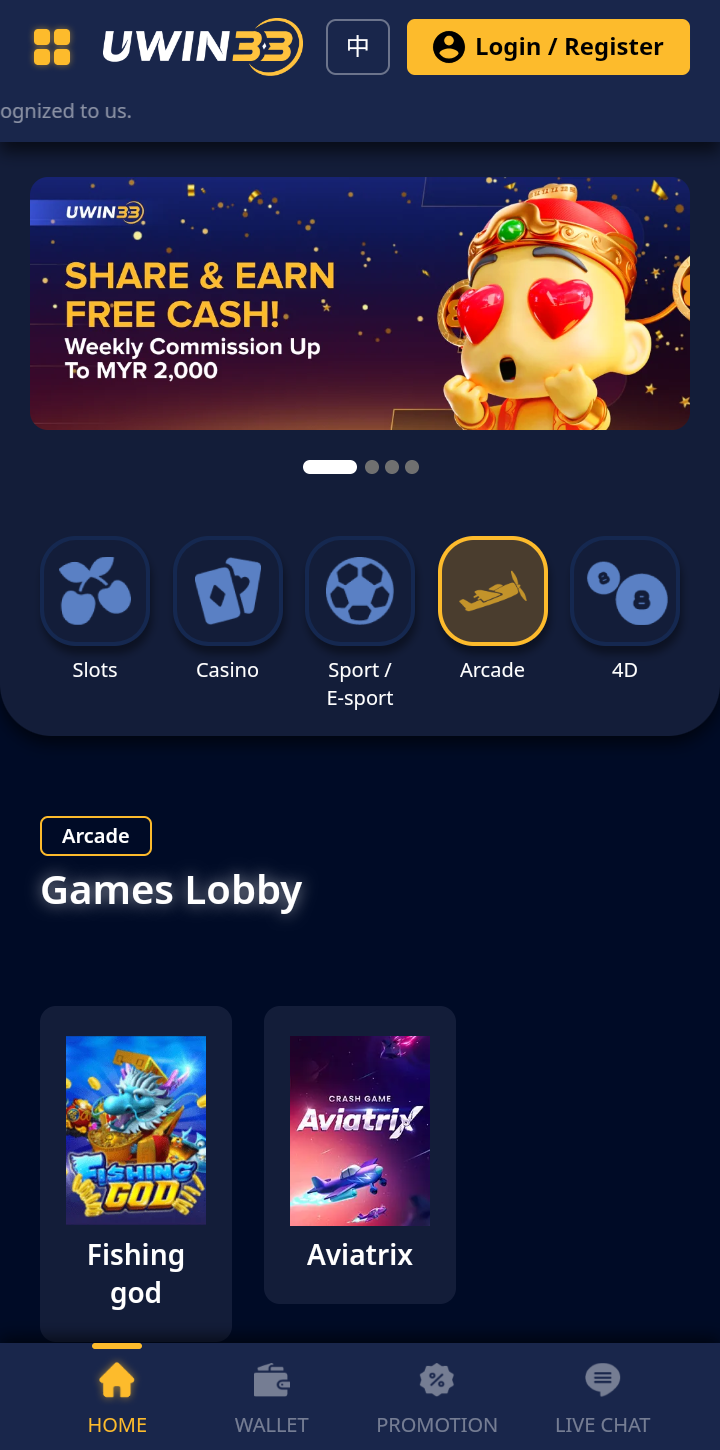Switch language to Chinese
This screenshot has width=720, height=1450.
click(357, 47)
